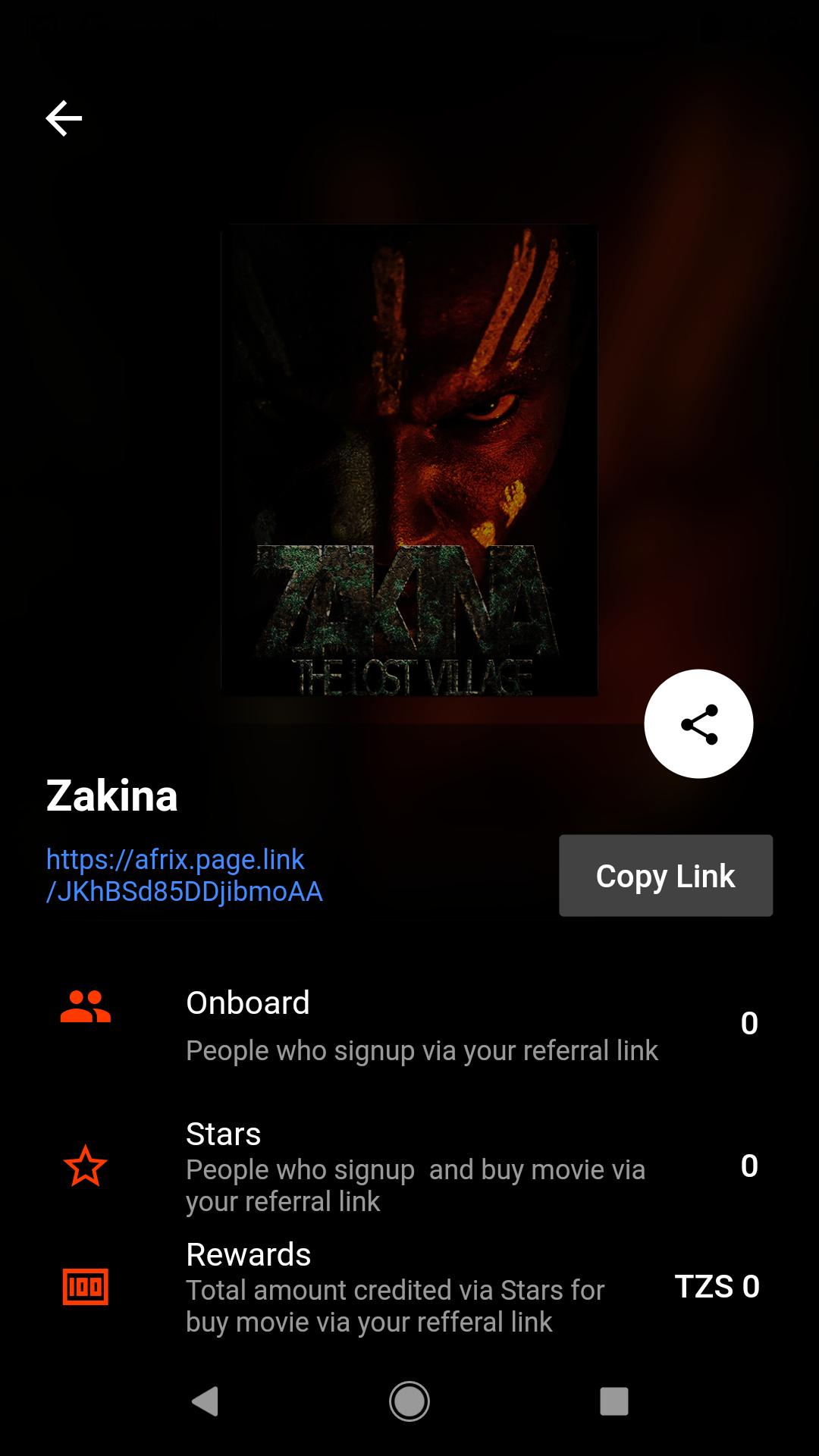Tap the system home button

click(409, 1401)
